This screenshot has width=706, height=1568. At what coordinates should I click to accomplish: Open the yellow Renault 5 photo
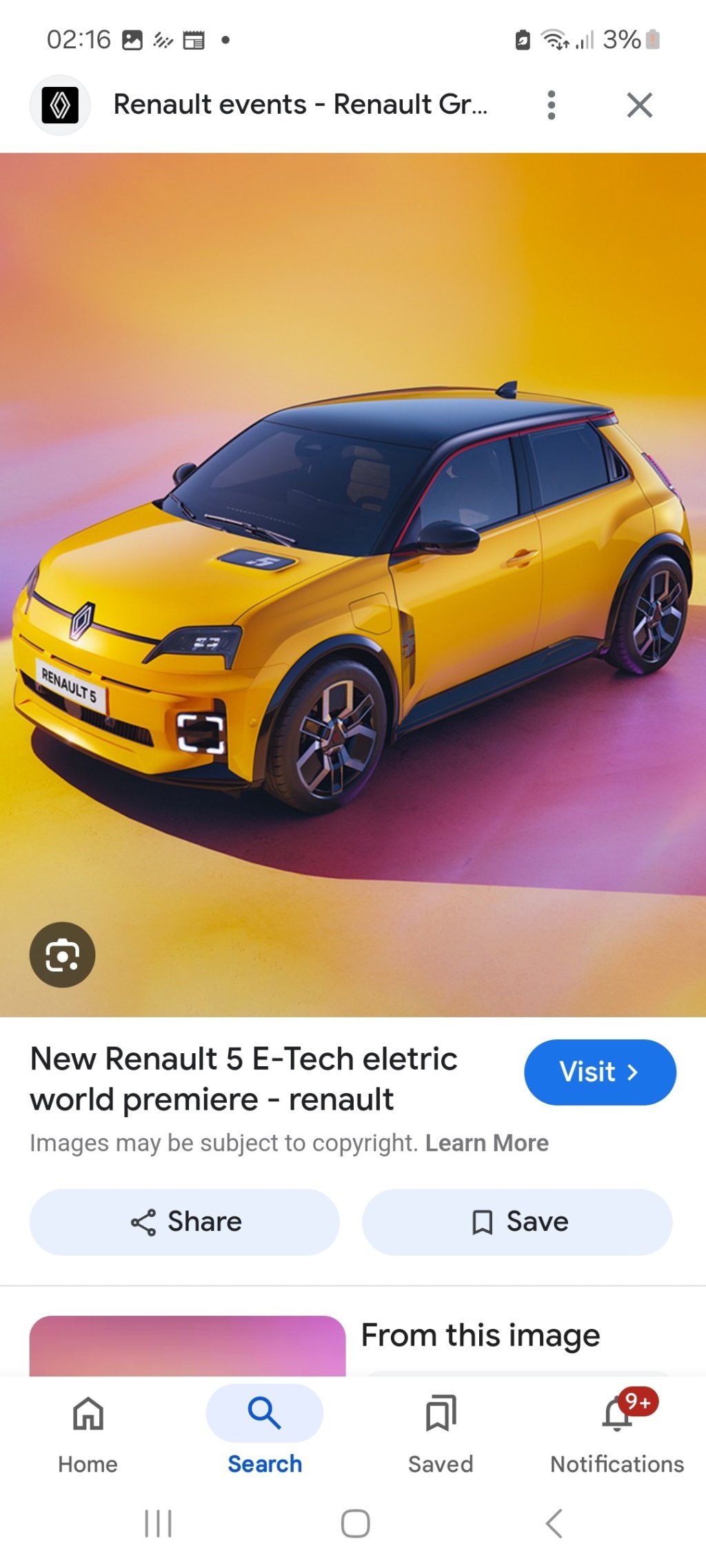(353, 584)
